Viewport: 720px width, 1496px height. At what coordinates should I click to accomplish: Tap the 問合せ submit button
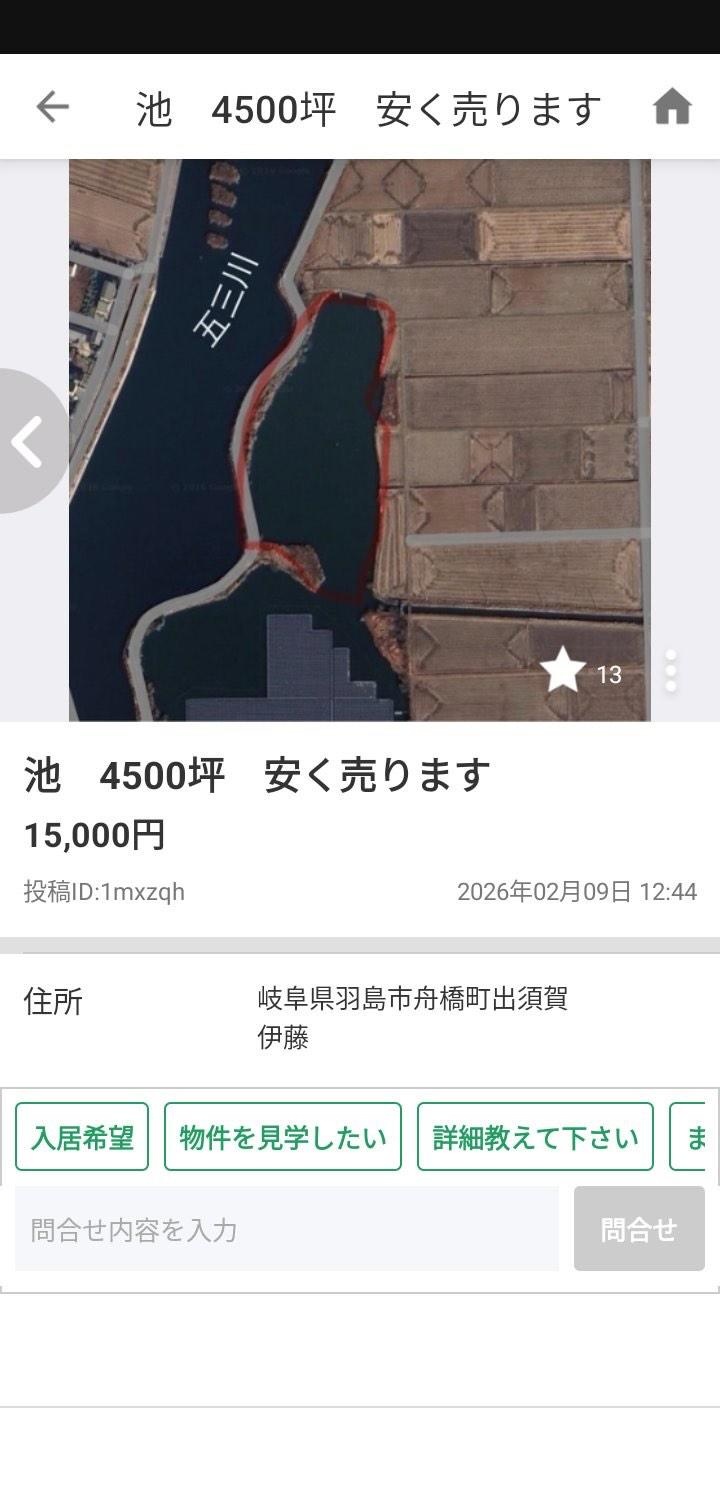pyautogui.click(x=639, y=1229)
